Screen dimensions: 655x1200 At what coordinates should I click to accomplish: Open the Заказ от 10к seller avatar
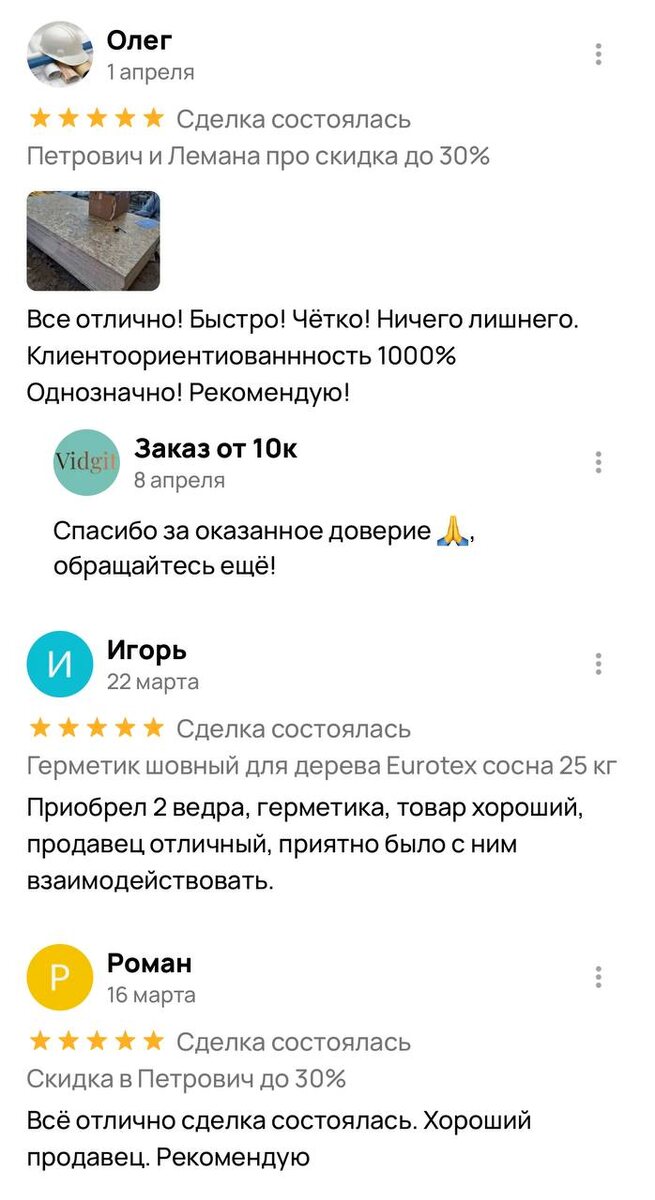[x=86, y=462]
